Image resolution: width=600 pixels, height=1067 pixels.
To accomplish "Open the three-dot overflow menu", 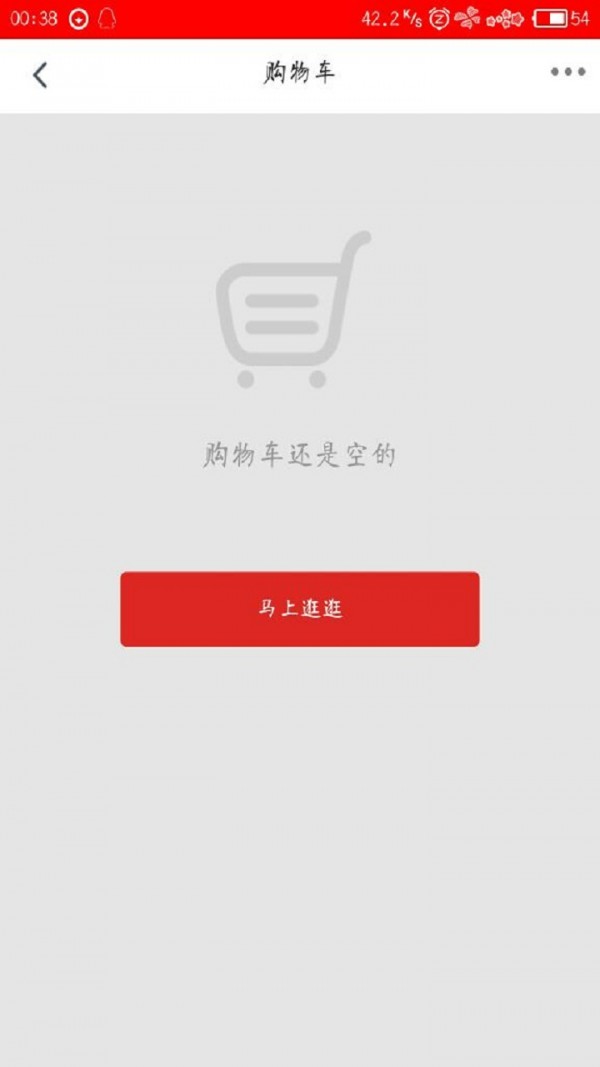I will point(567,72).
